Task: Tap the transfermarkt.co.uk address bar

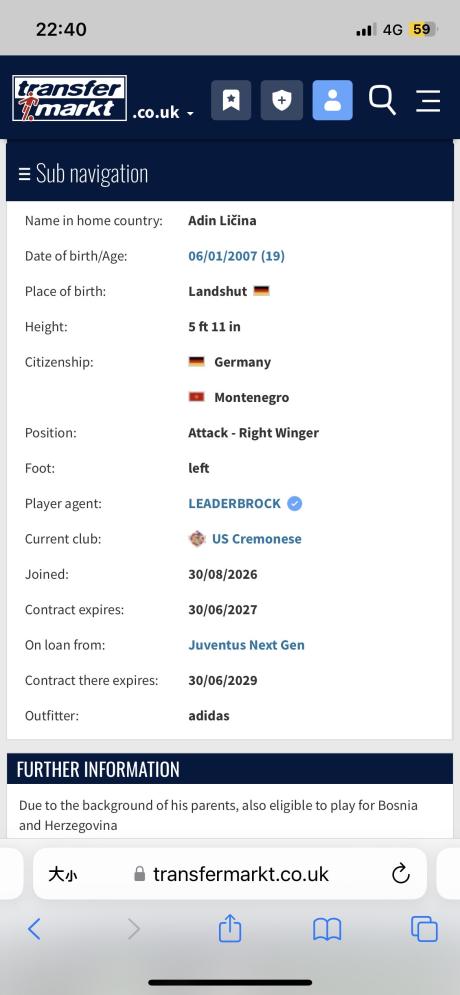Action: point(230,874)
